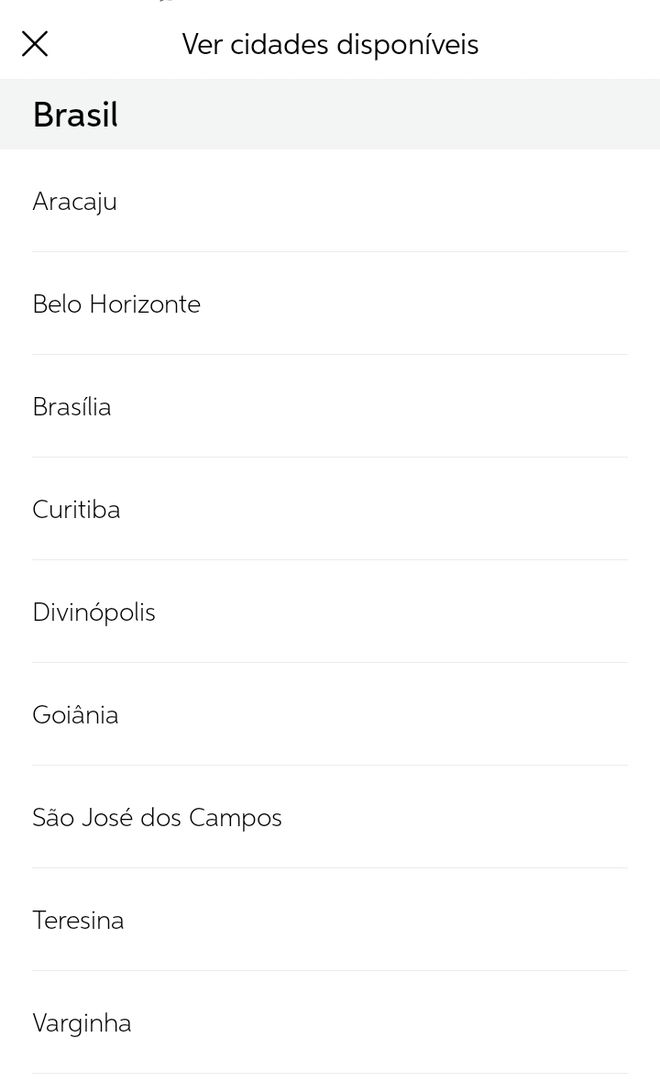Select Aracaju from the city list
This screenshot has height=1082, width=660.
[x=75, y=201]
